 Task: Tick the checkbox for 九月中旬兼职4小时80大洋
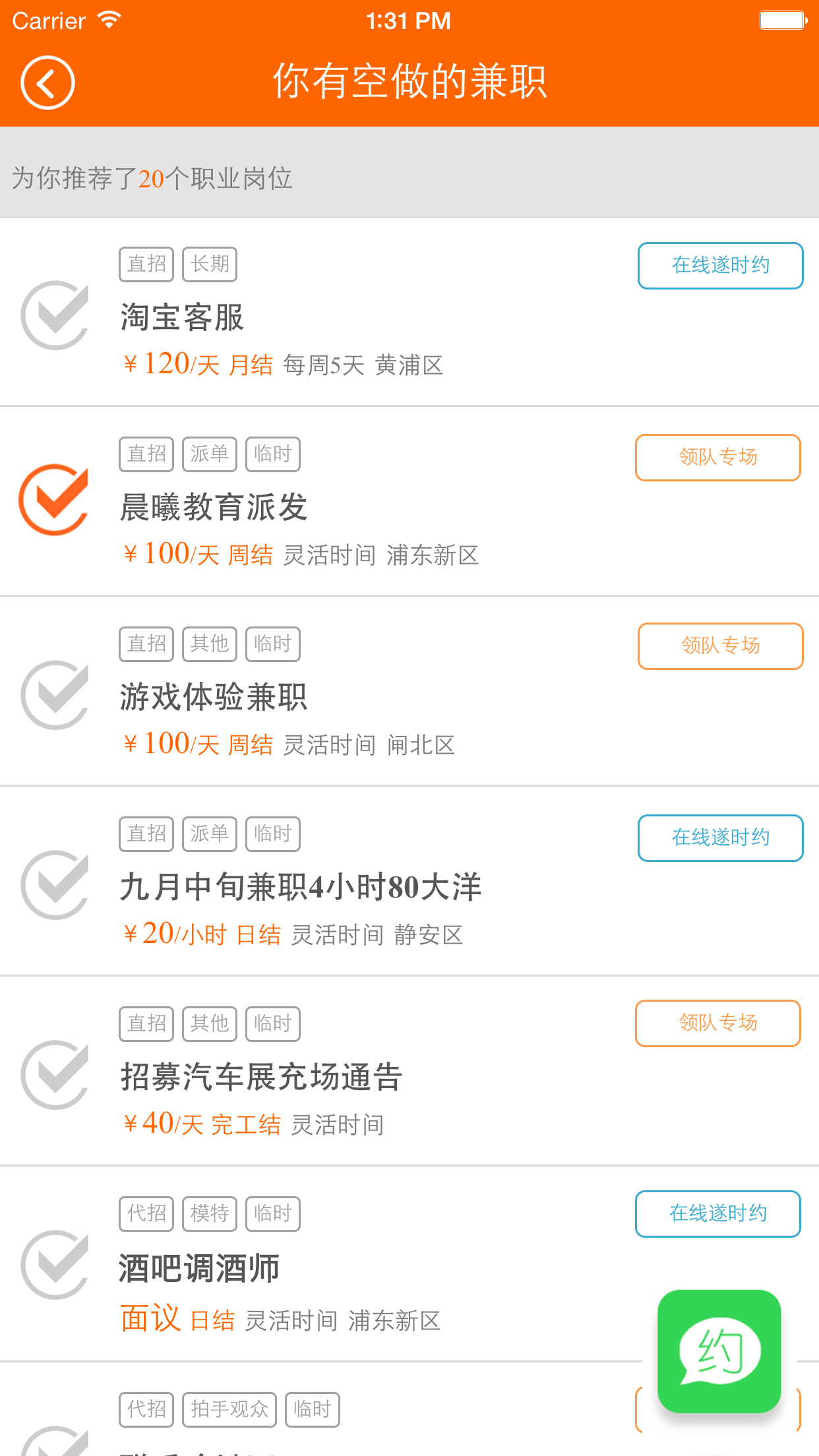click(55, 885)
